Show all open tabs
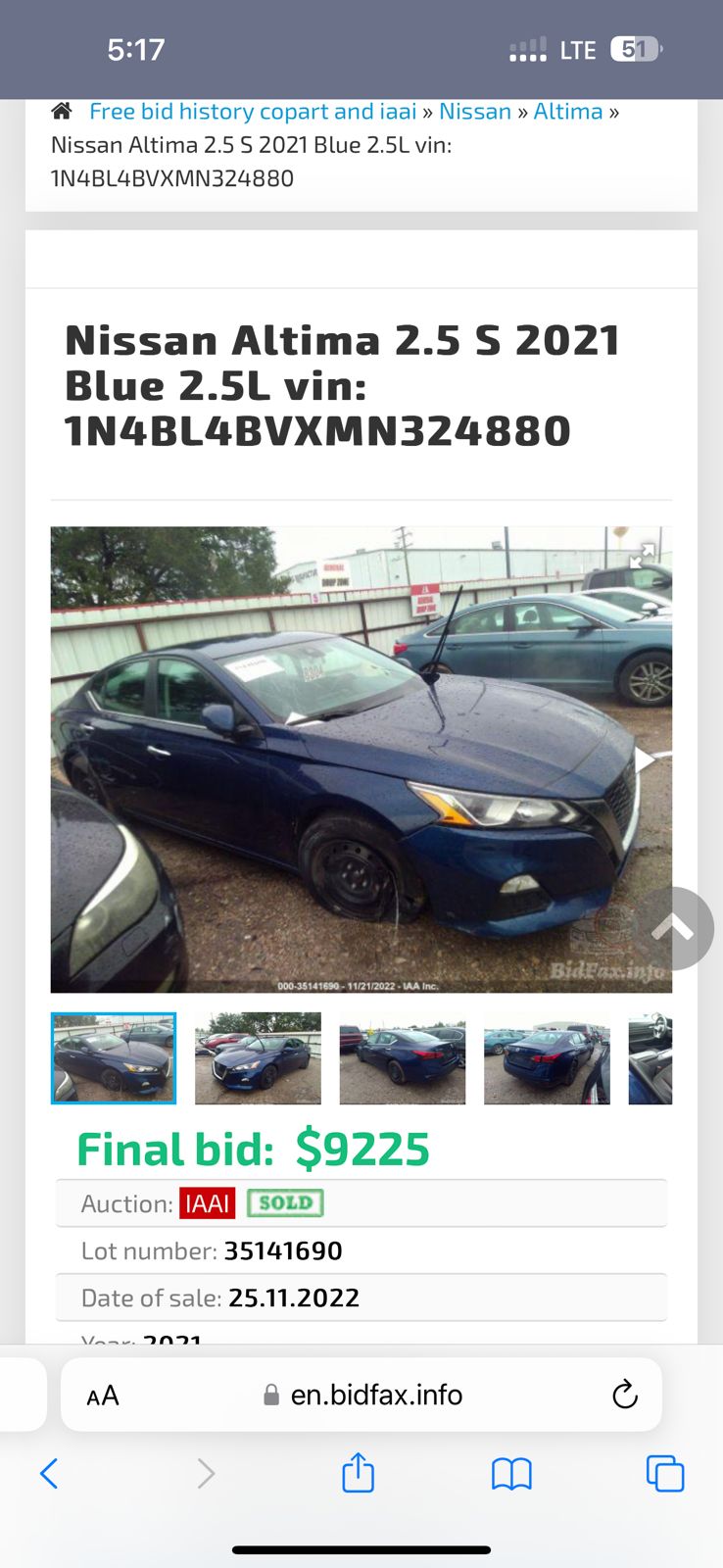This screenshot has width=723, height=1568. [x=665, y=1473]
